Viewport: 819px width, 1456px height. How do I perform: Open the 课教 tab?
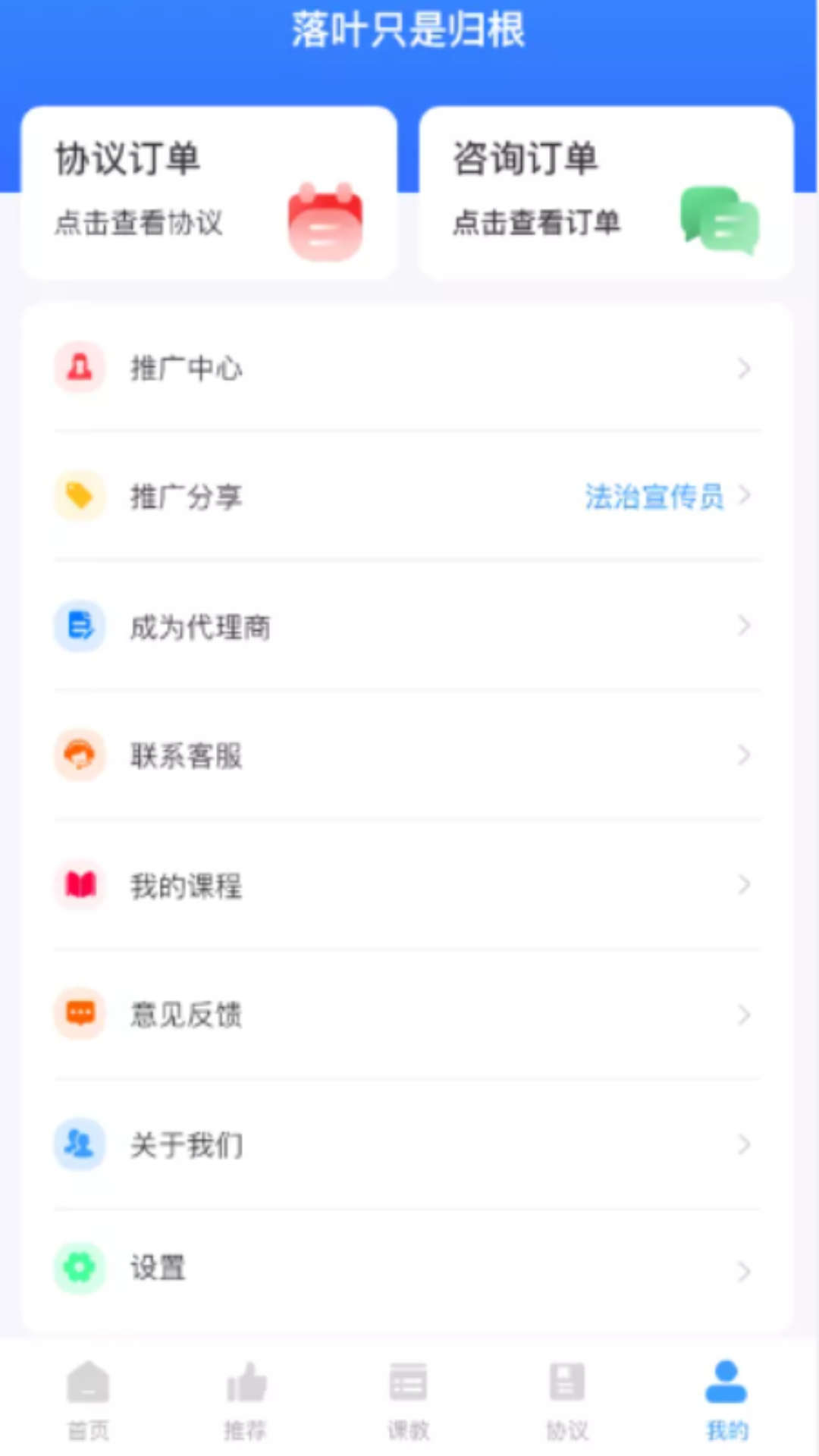pos(408,1403)
